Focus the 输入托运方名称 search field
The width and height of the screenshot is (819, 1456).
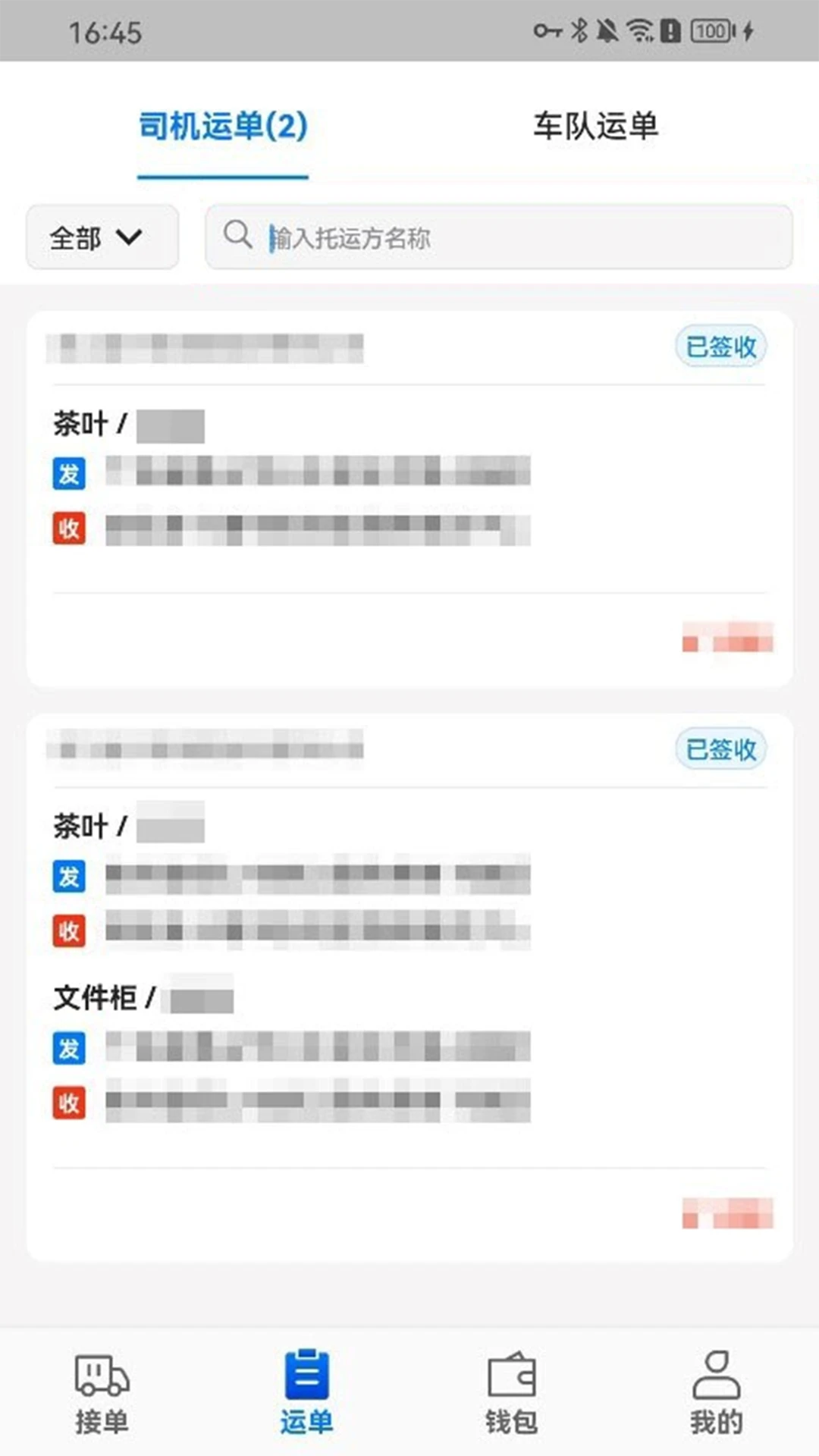coord(516,237)
